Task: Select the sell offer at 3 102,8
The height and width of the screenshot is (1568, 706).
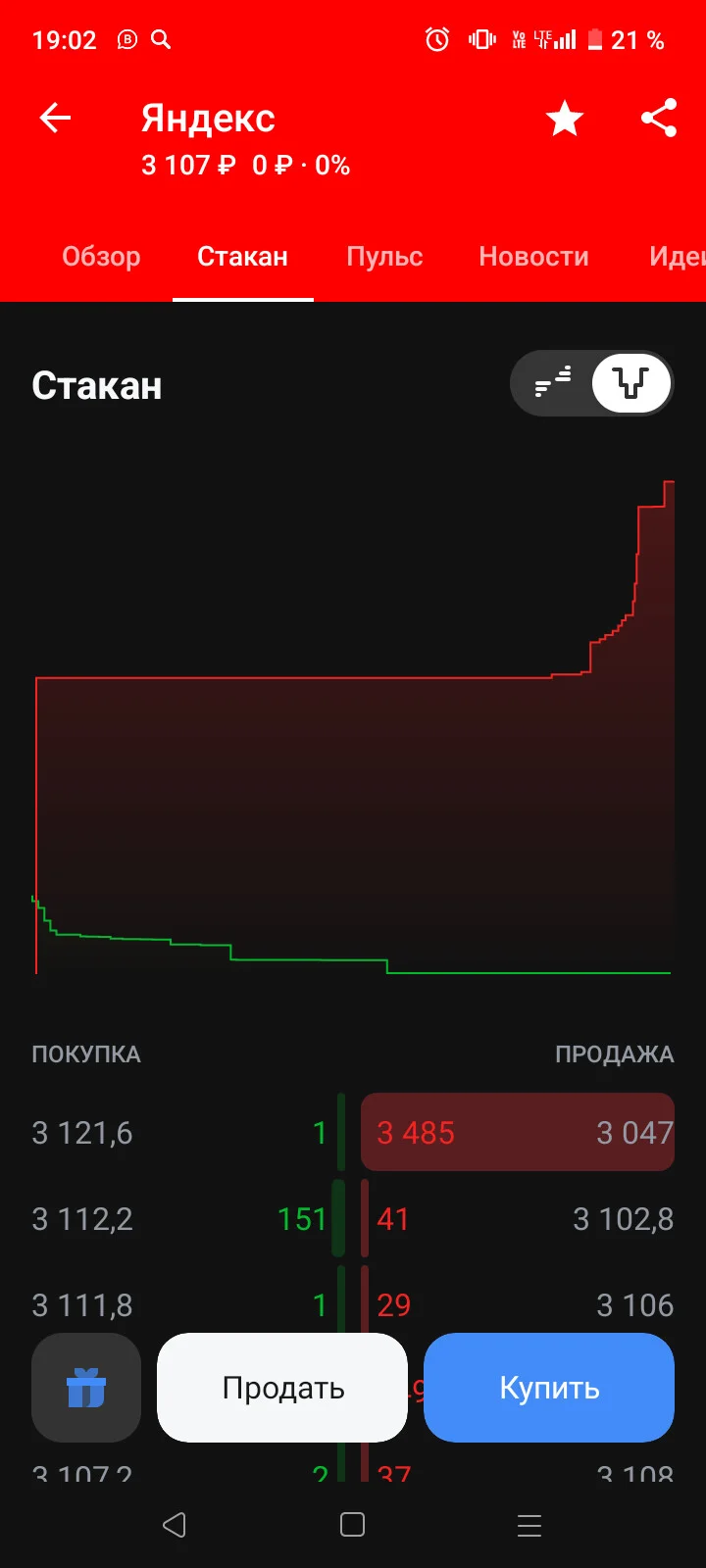Action: tap(518, 1219)
